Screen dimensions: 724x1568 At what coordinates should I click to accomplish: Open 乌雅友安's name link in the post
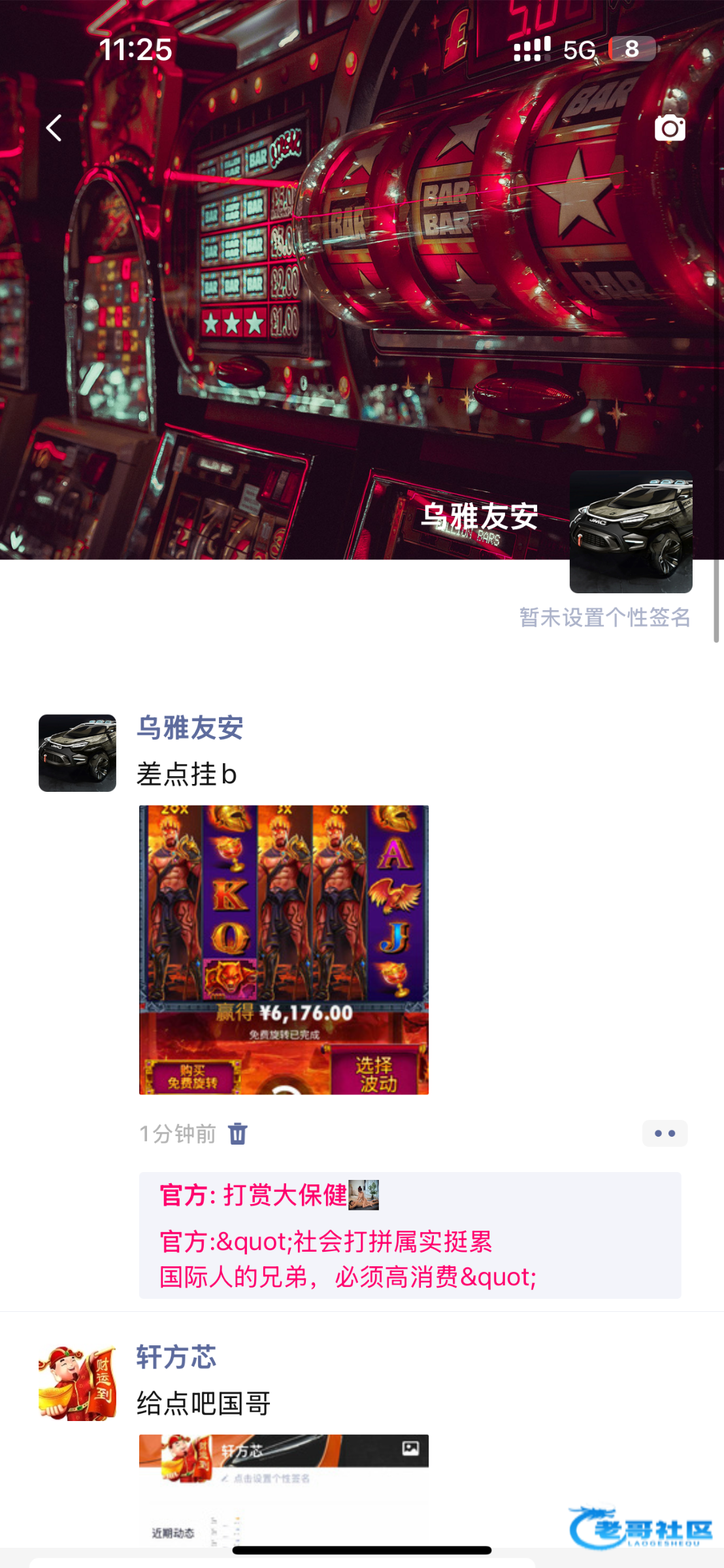pos(189,728)
